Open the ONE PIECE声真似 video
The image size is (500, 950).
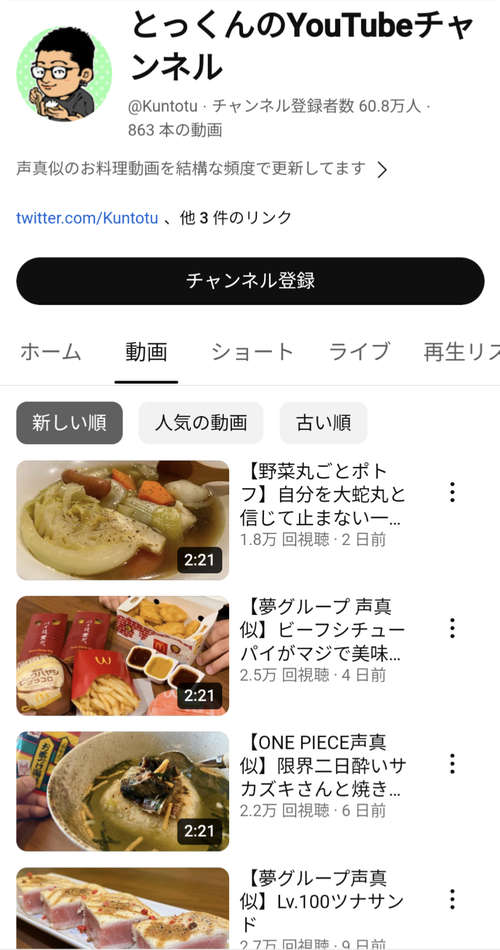(122, 791)
